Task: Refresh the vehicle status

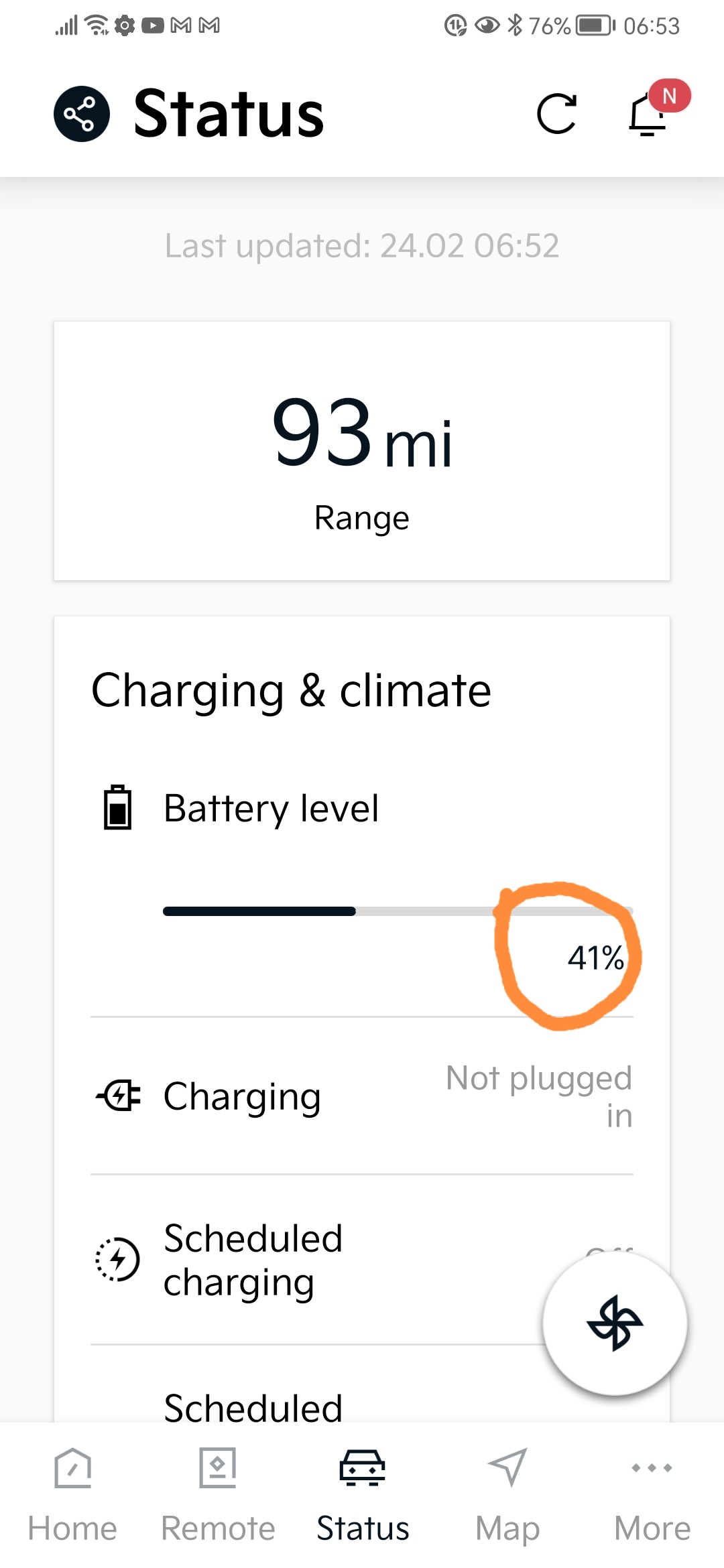Action: click(x=556, y=114)
